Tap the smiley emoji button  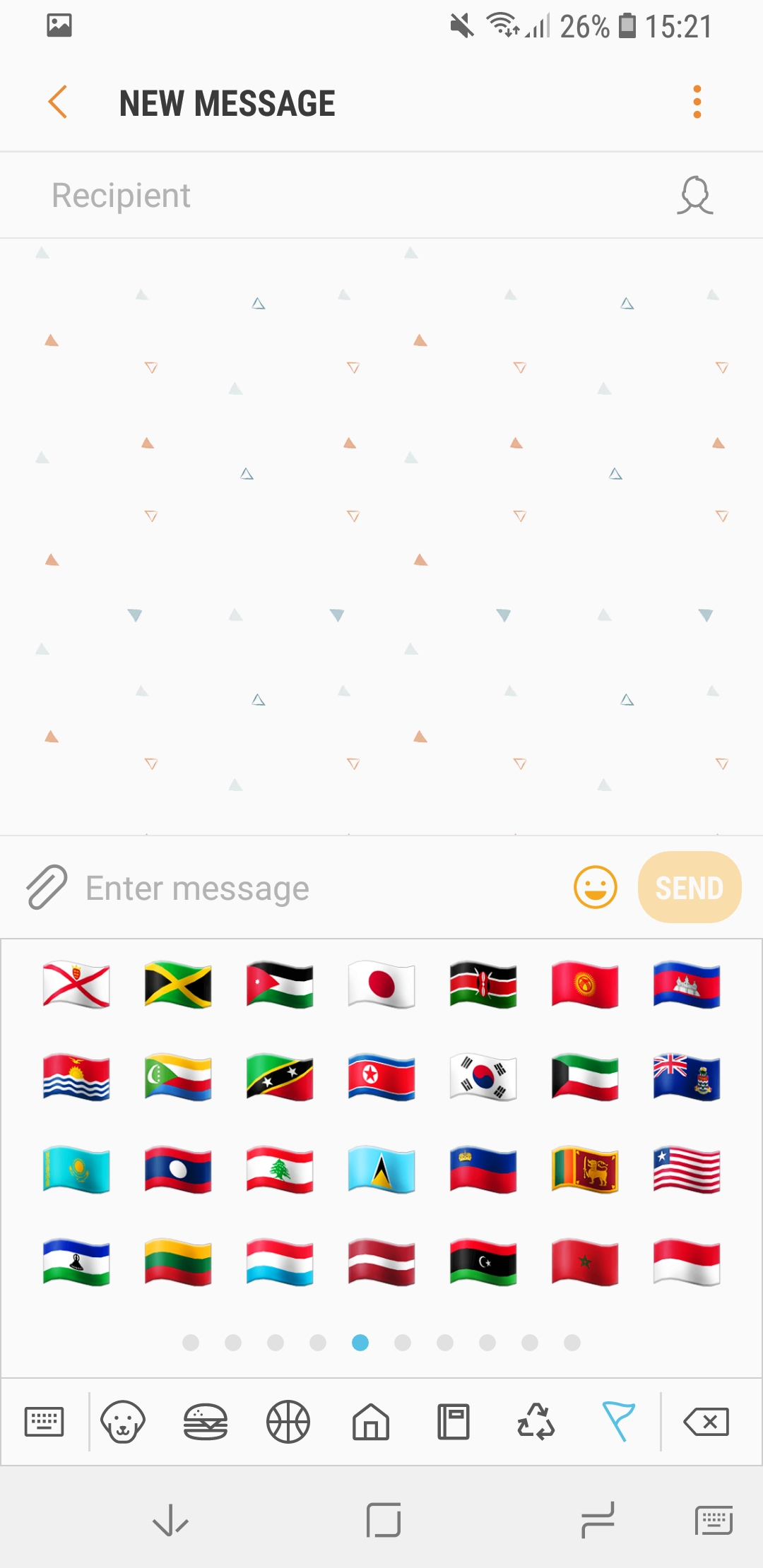595,887
